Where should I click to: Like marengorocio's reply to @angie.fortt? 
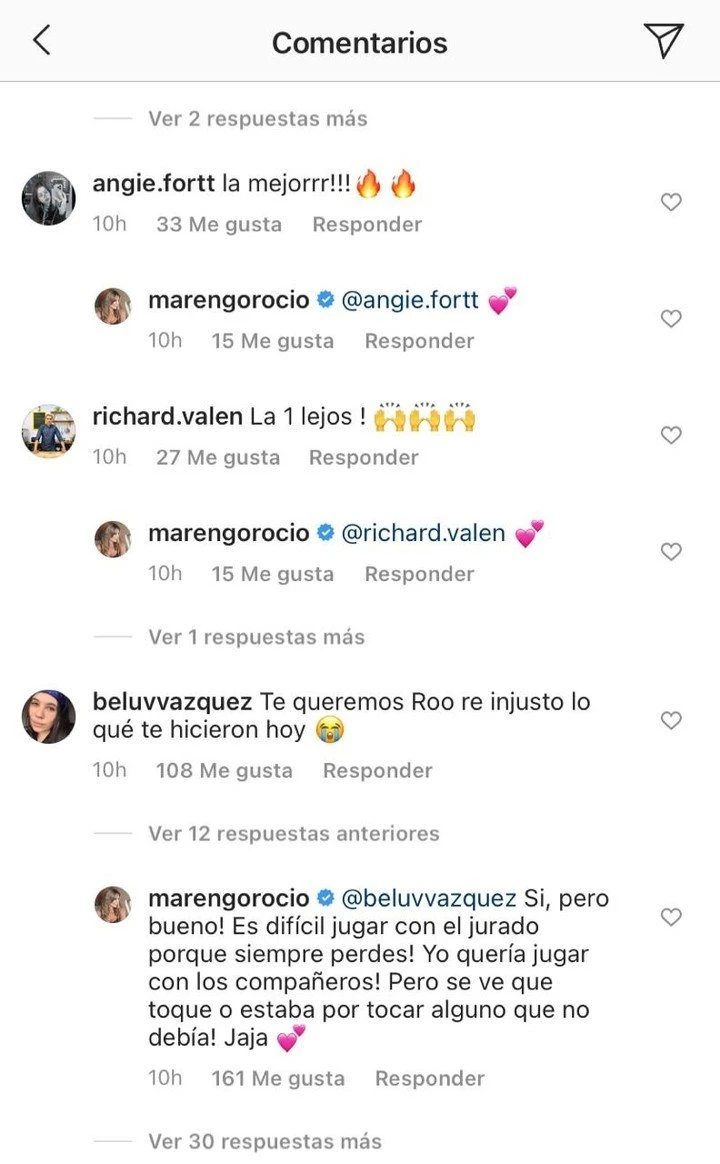point(672,319)
